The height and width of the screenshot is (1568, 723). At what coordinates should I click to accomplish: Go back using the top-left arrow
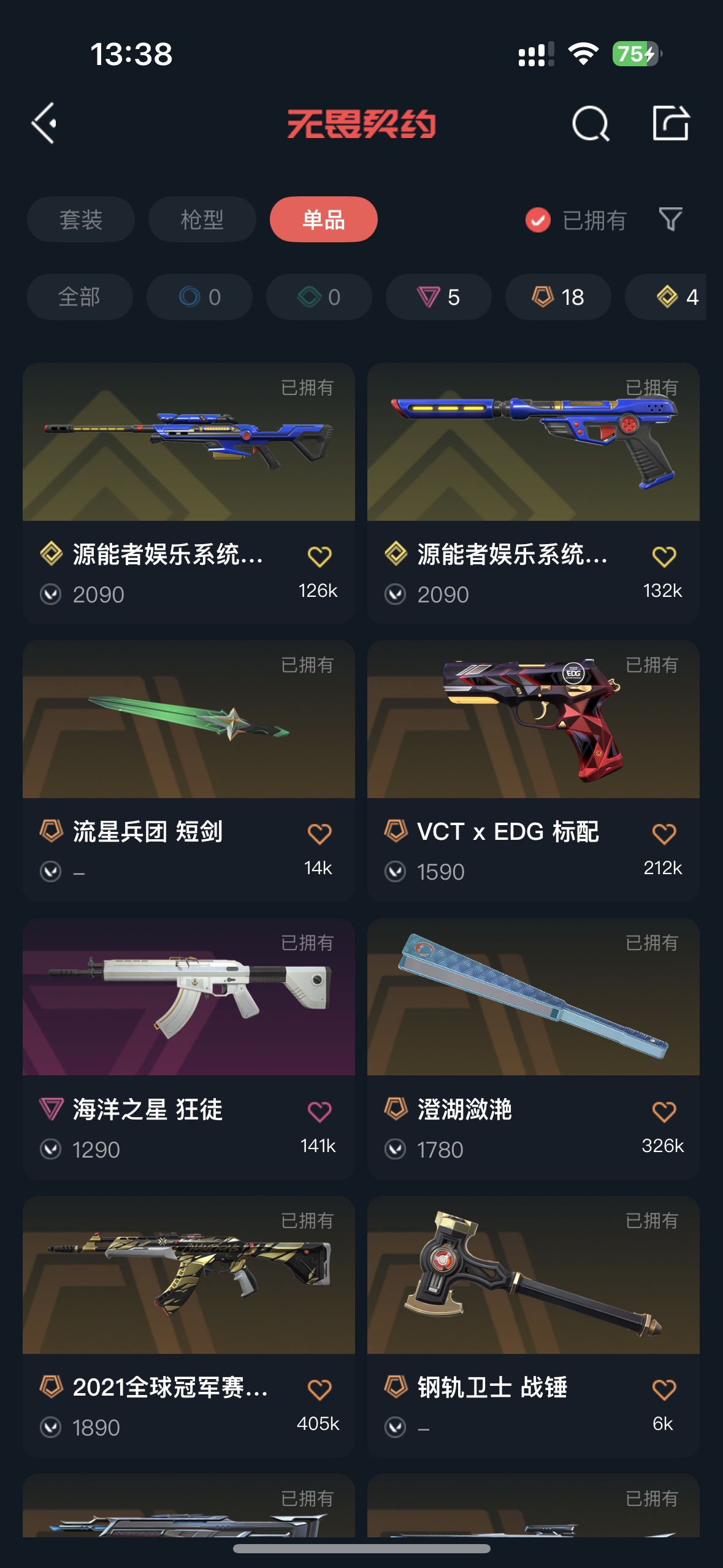(x=44, y=123)
